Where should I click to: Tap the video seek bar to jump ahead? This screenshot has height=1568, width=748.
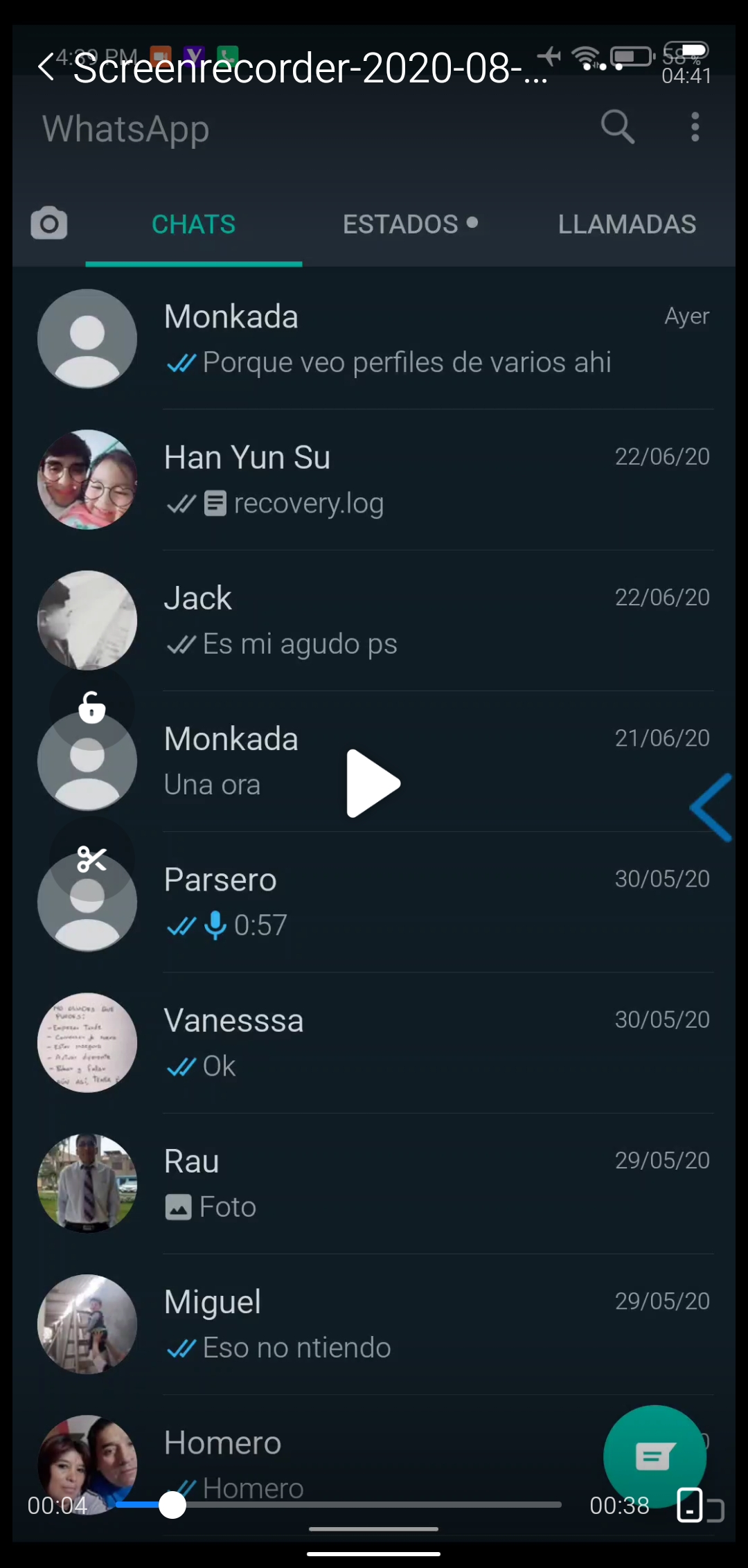click(339, 1505)
